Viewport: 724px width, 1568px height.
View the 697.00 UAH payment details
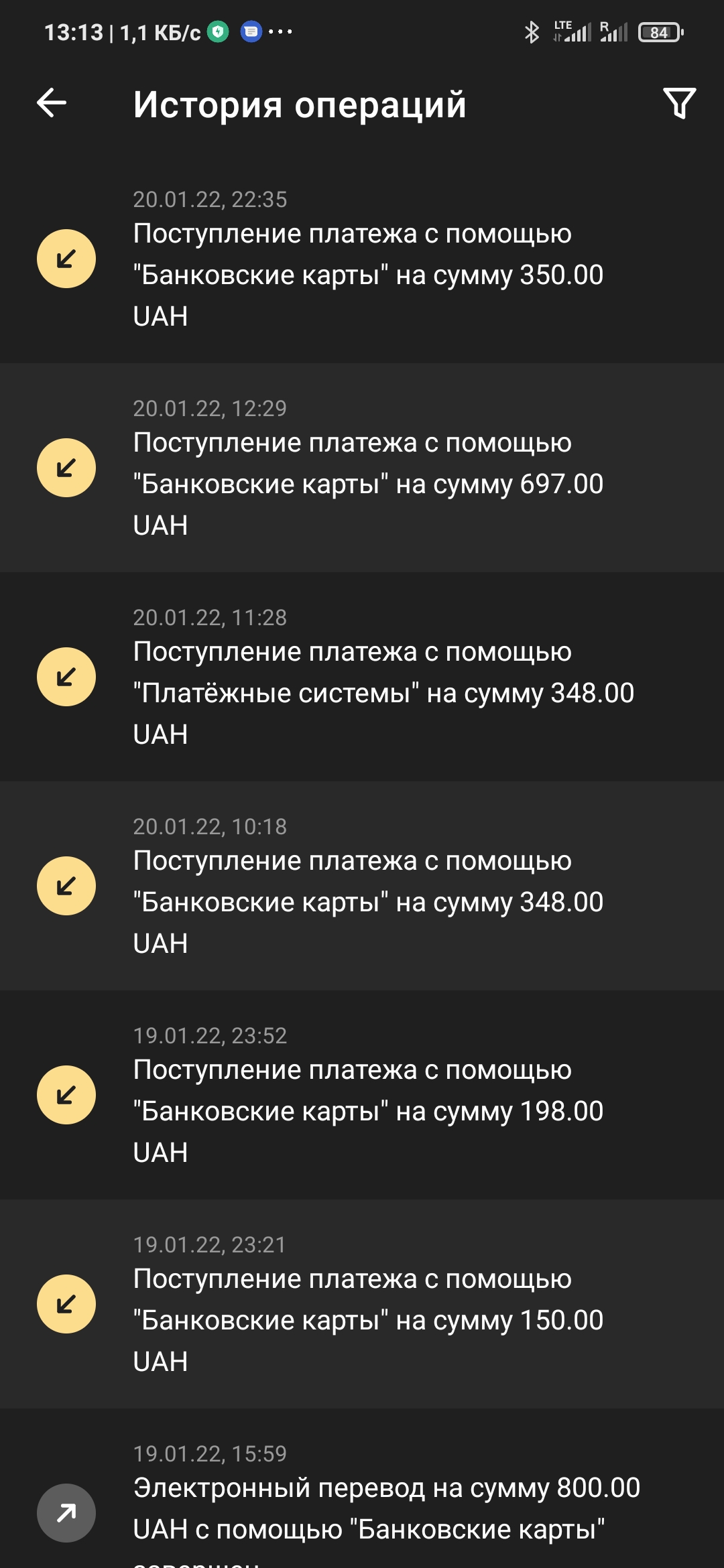pos(362,468)
